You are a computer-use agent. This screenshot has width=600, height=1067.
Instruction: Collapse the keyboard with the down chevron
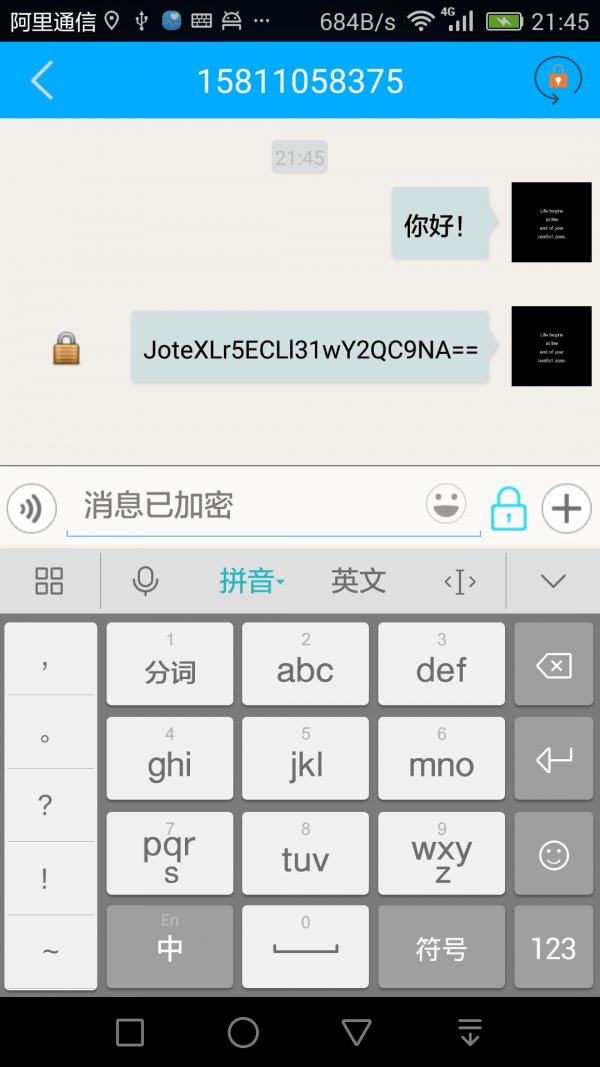553,581
